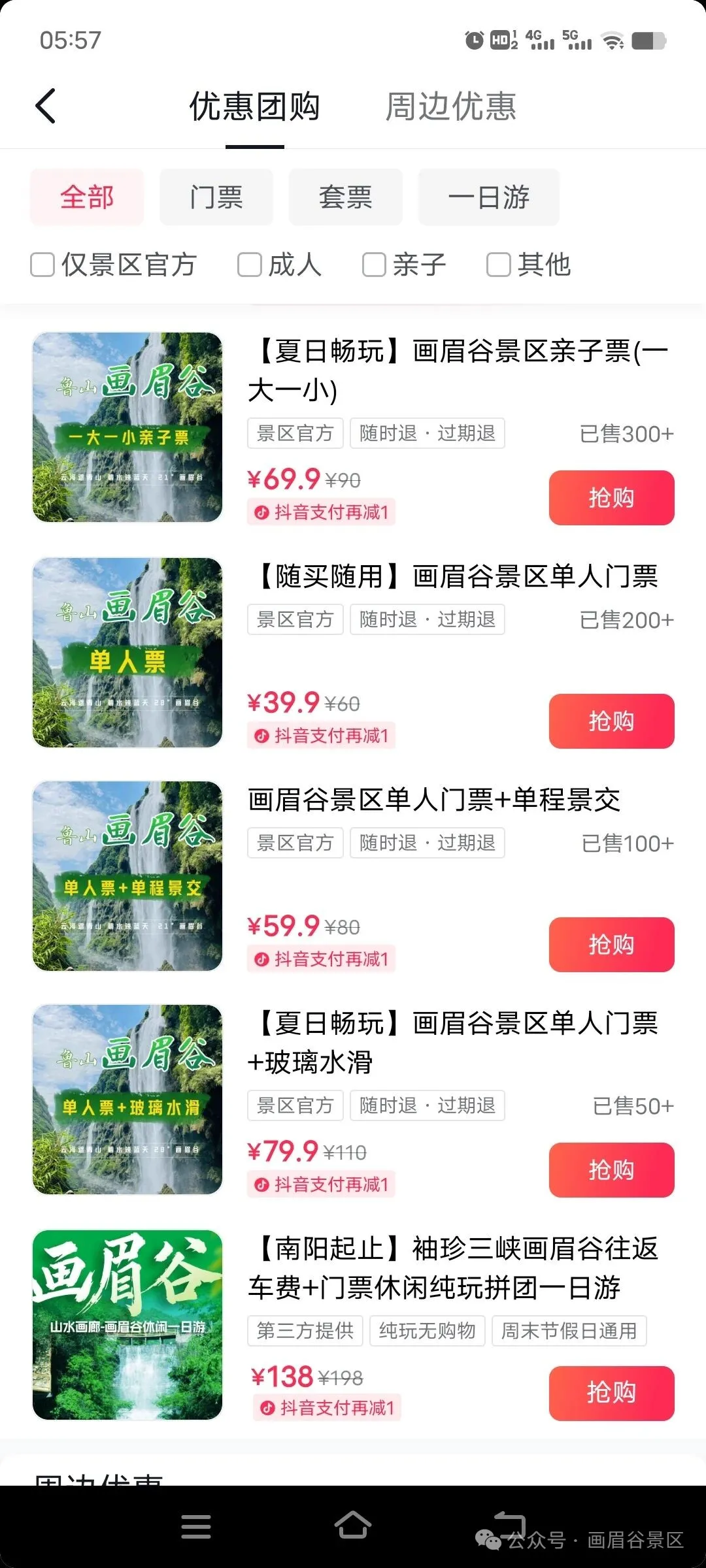Tap 抢购 for the ¥138 一日游
The height and width of the screenshot is (1568, 706).
click(611, 1393)
